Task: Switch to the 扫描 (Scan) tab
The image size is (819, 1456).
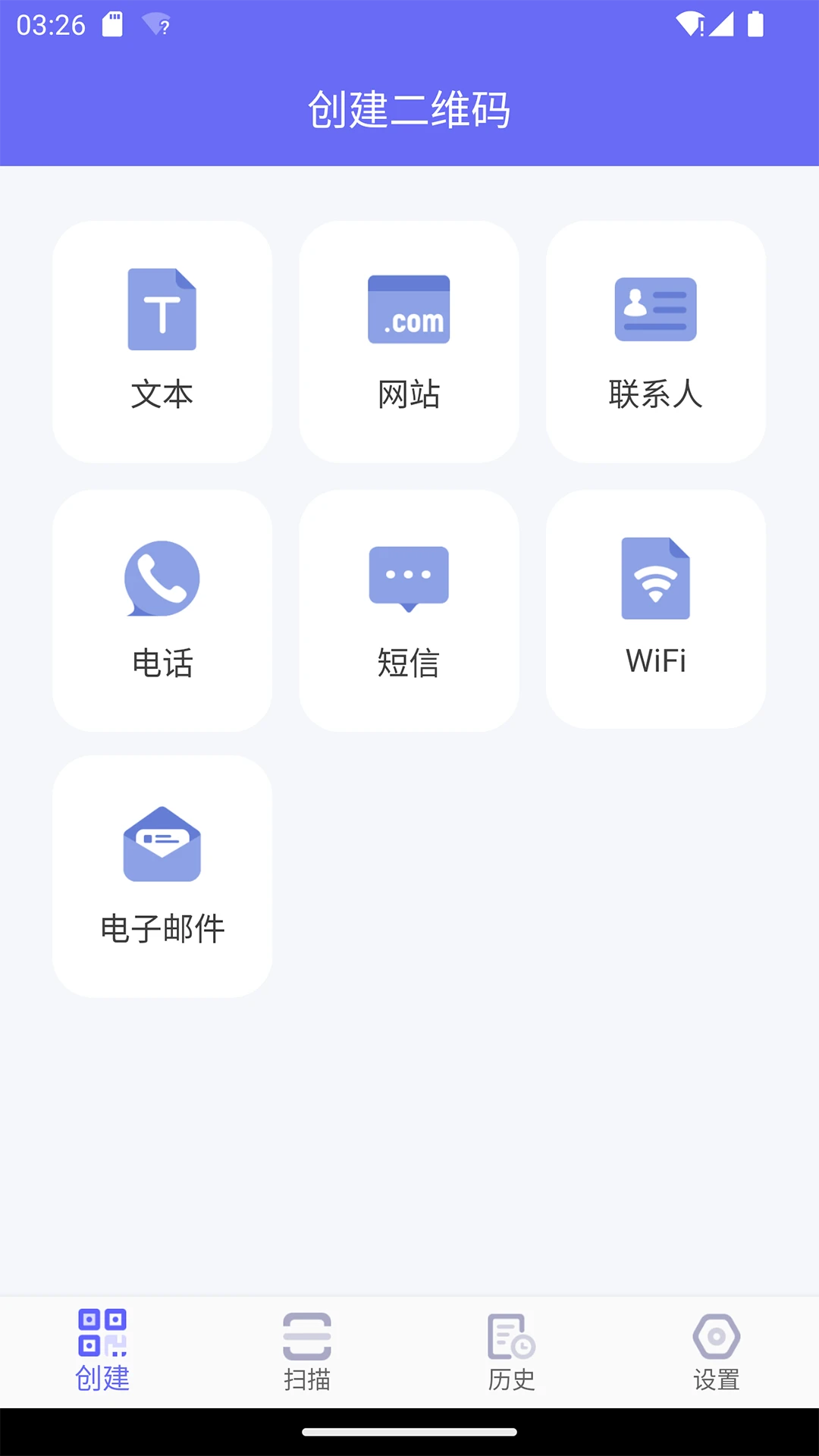Action: [x=307, y=1351]
